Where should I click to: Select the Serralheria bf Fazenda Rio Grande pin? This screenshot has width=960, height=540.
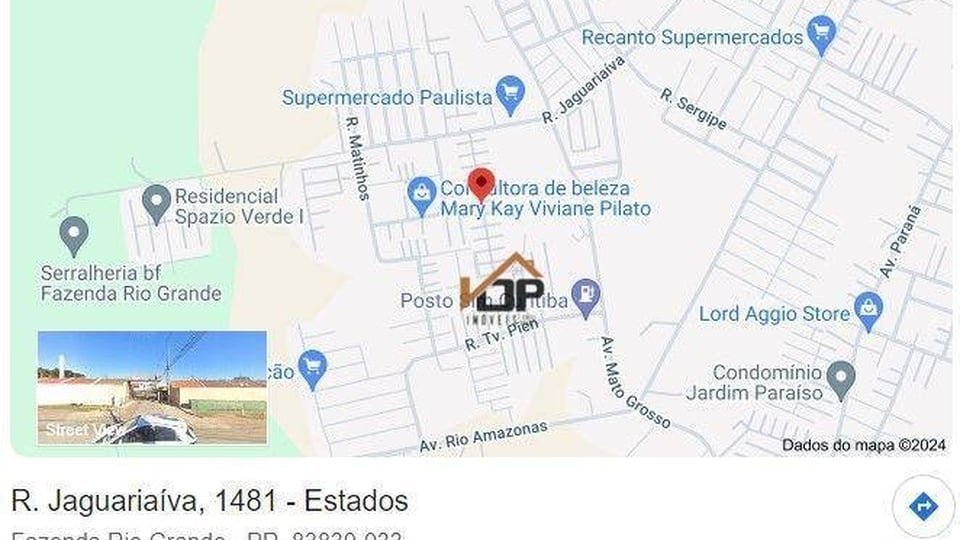point(74,235)
